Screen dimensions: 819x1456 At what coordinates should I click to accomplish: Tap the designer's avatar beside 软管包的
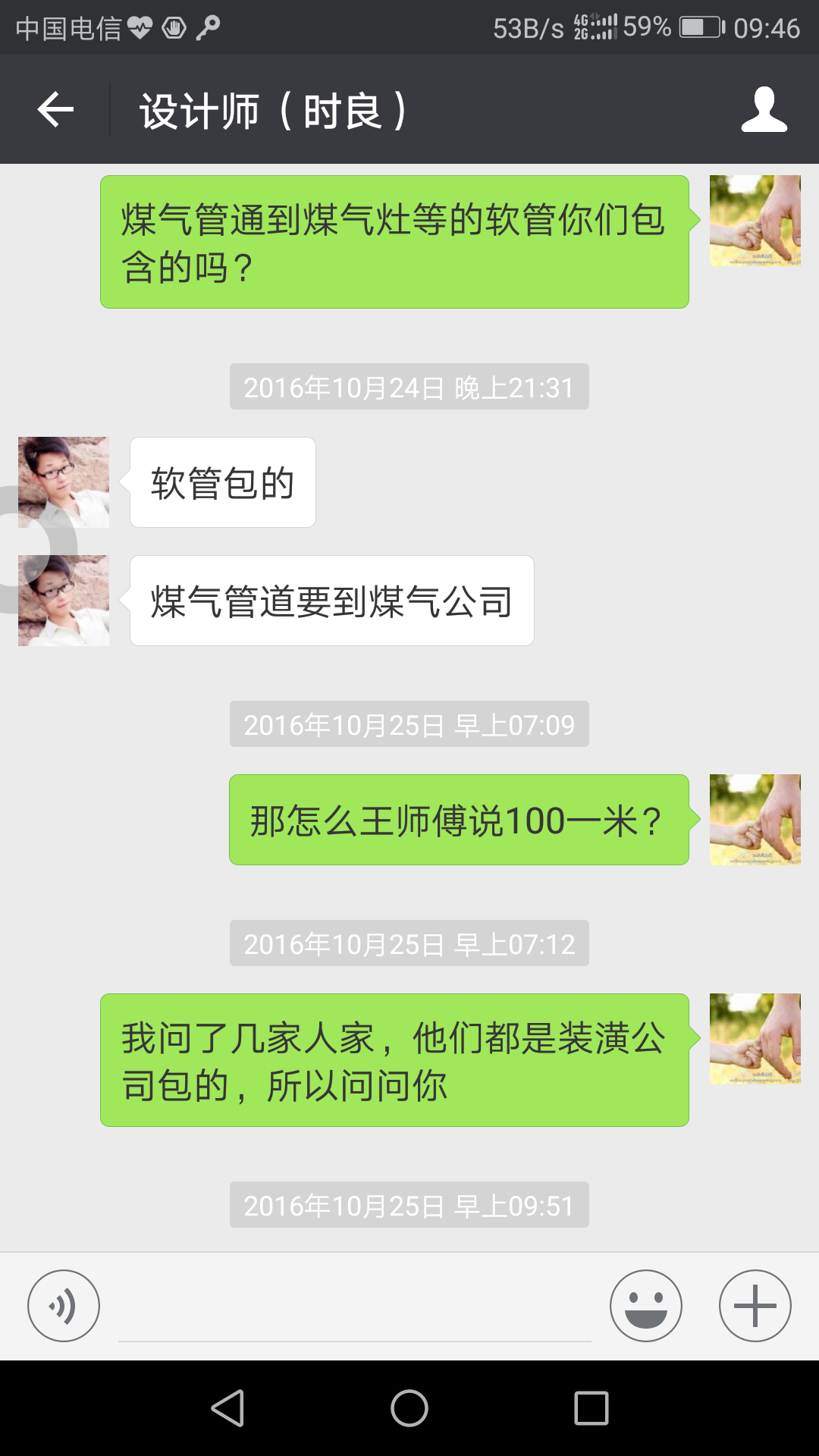(64, 482)
